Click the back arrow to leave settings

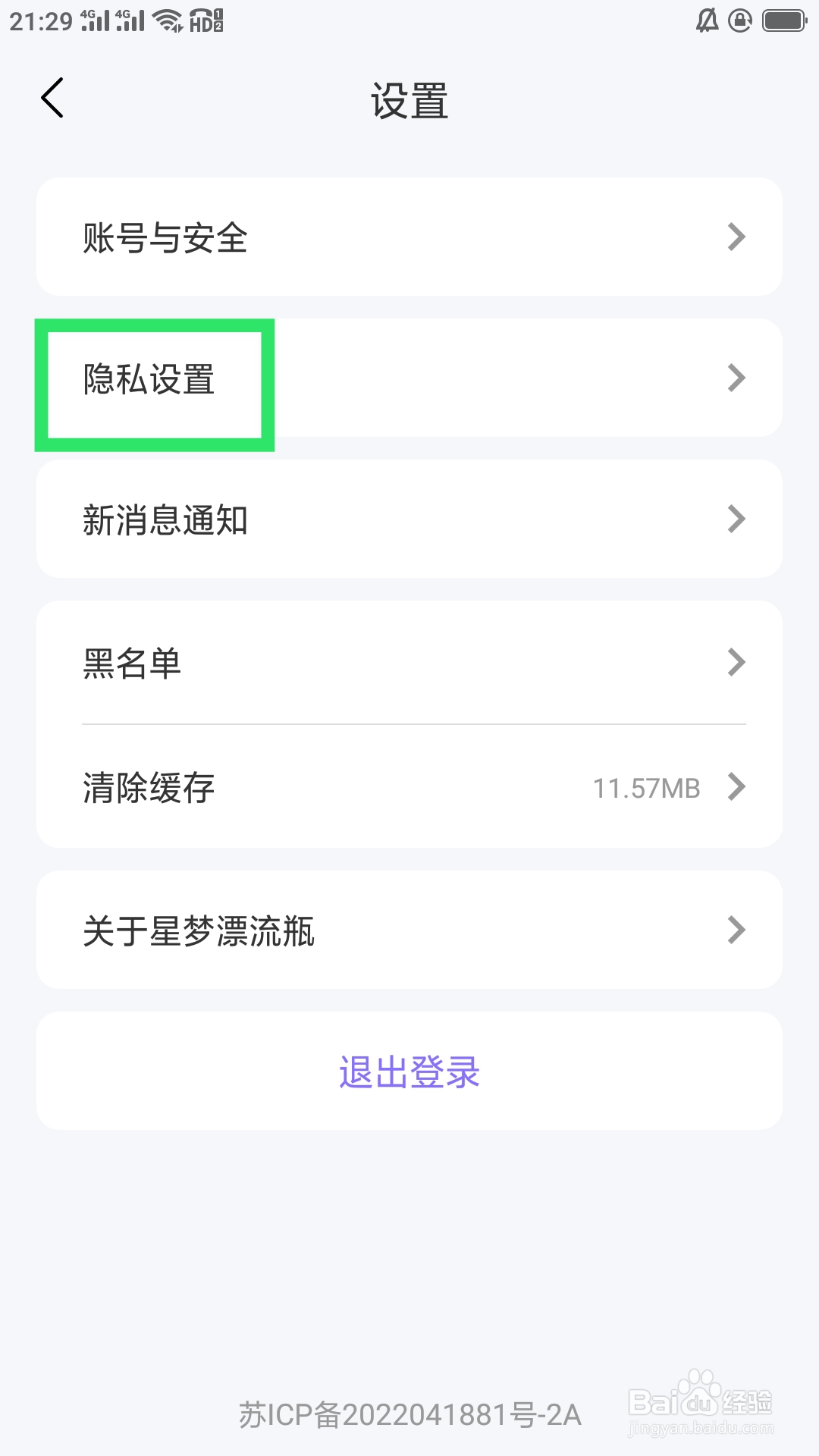point(52,99)
